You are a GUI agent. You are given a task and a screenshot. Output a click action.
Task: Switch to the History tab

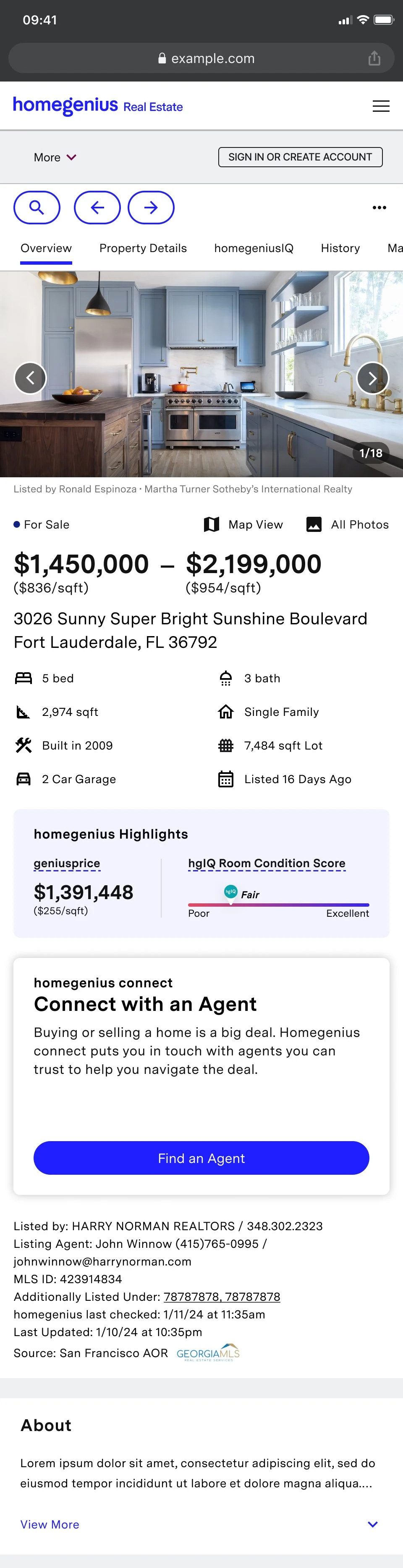340,248
